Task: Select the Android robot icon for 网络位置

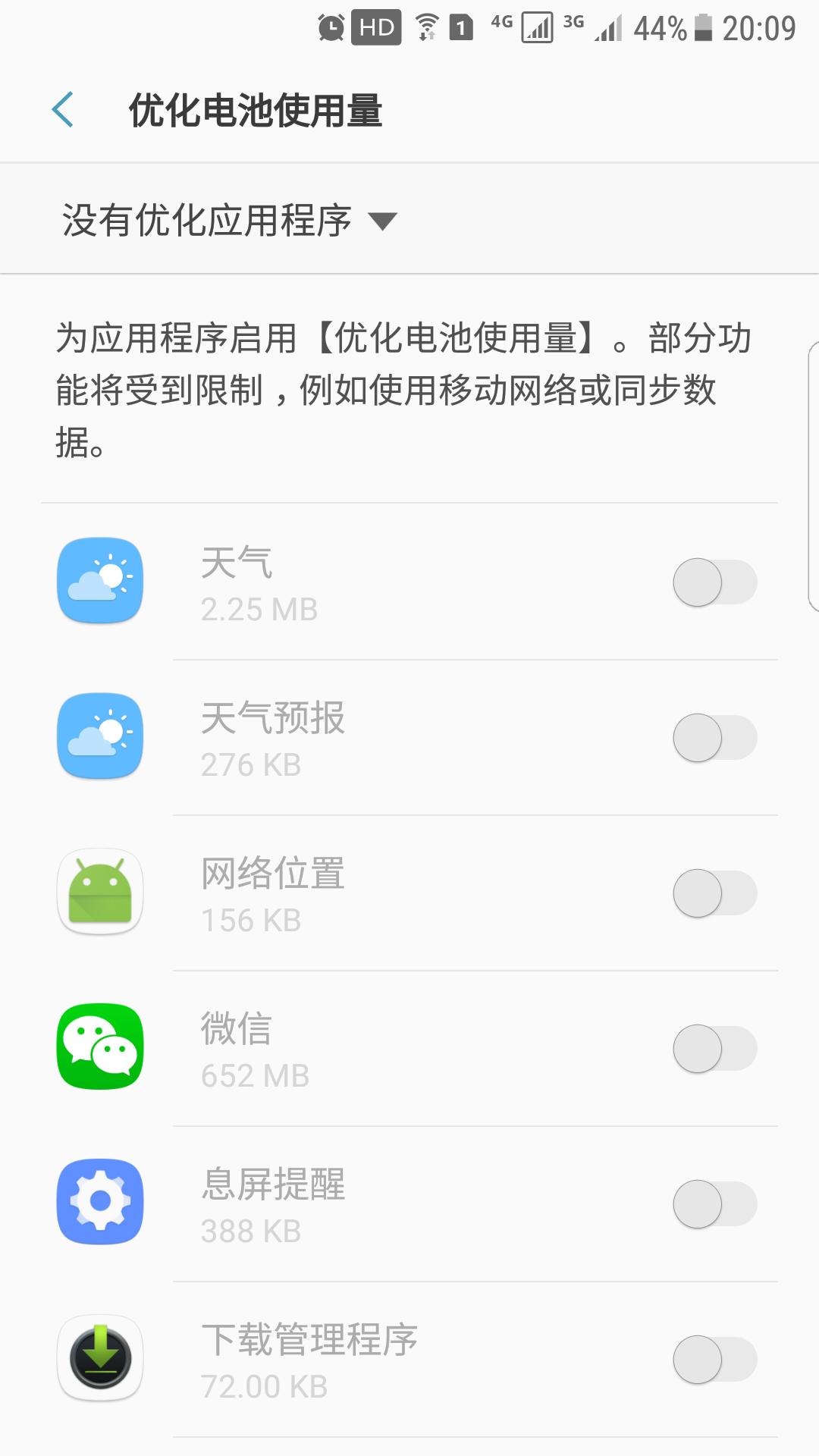Action: [x=99, y=893]
